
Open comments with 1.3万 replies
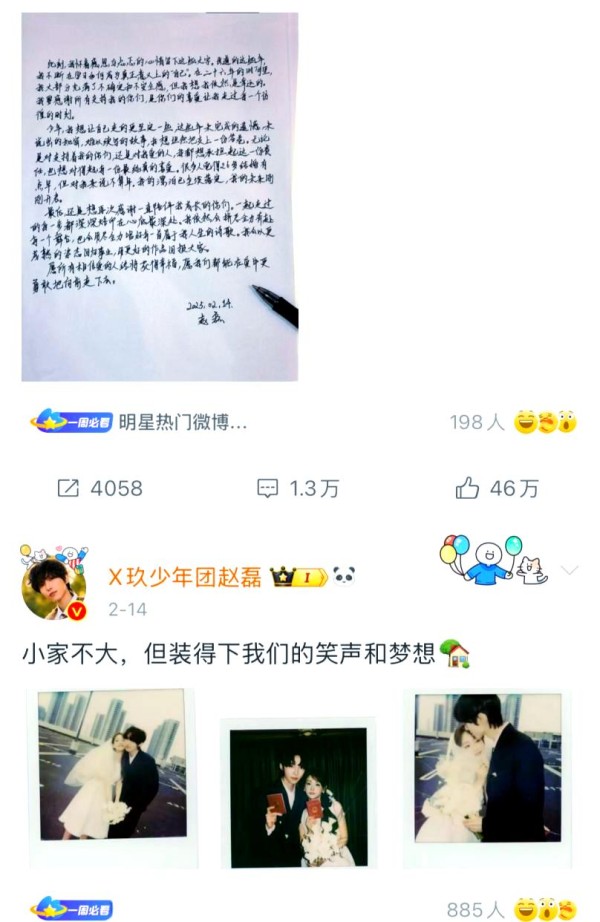point(298,488)
